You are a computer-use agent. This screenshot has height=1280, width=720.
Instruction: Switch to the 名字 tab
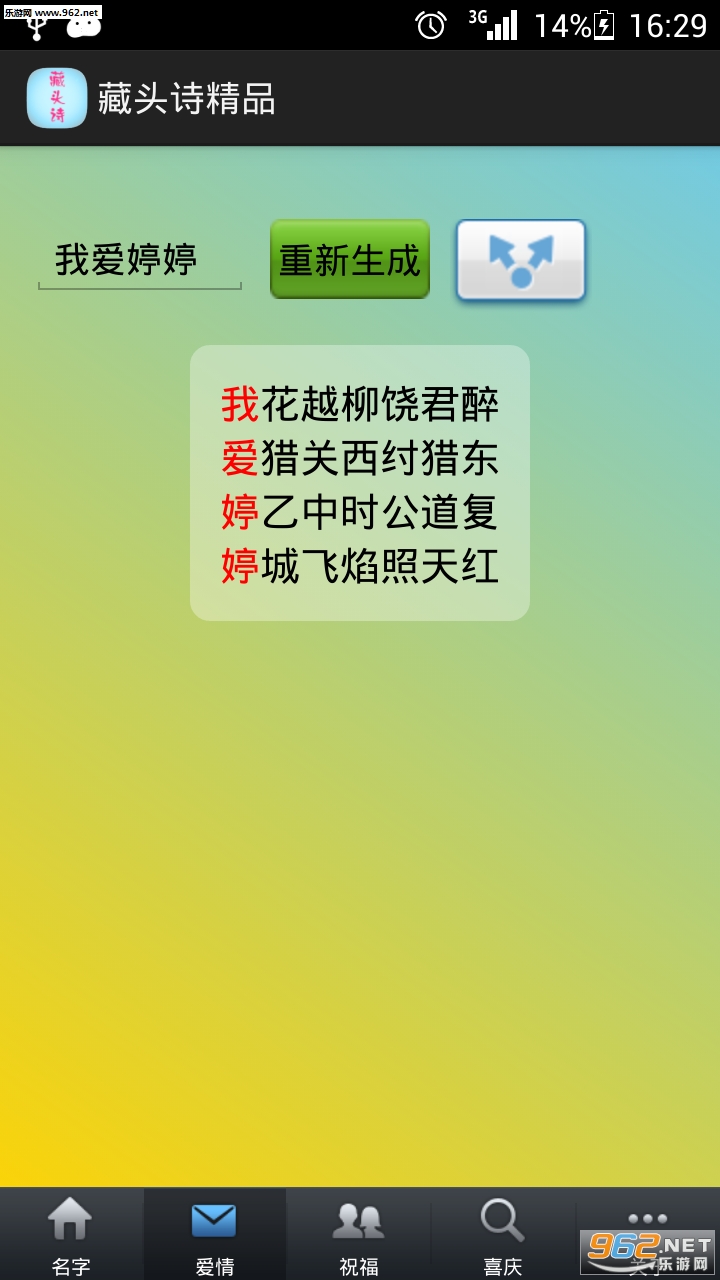click(71, 1235)
